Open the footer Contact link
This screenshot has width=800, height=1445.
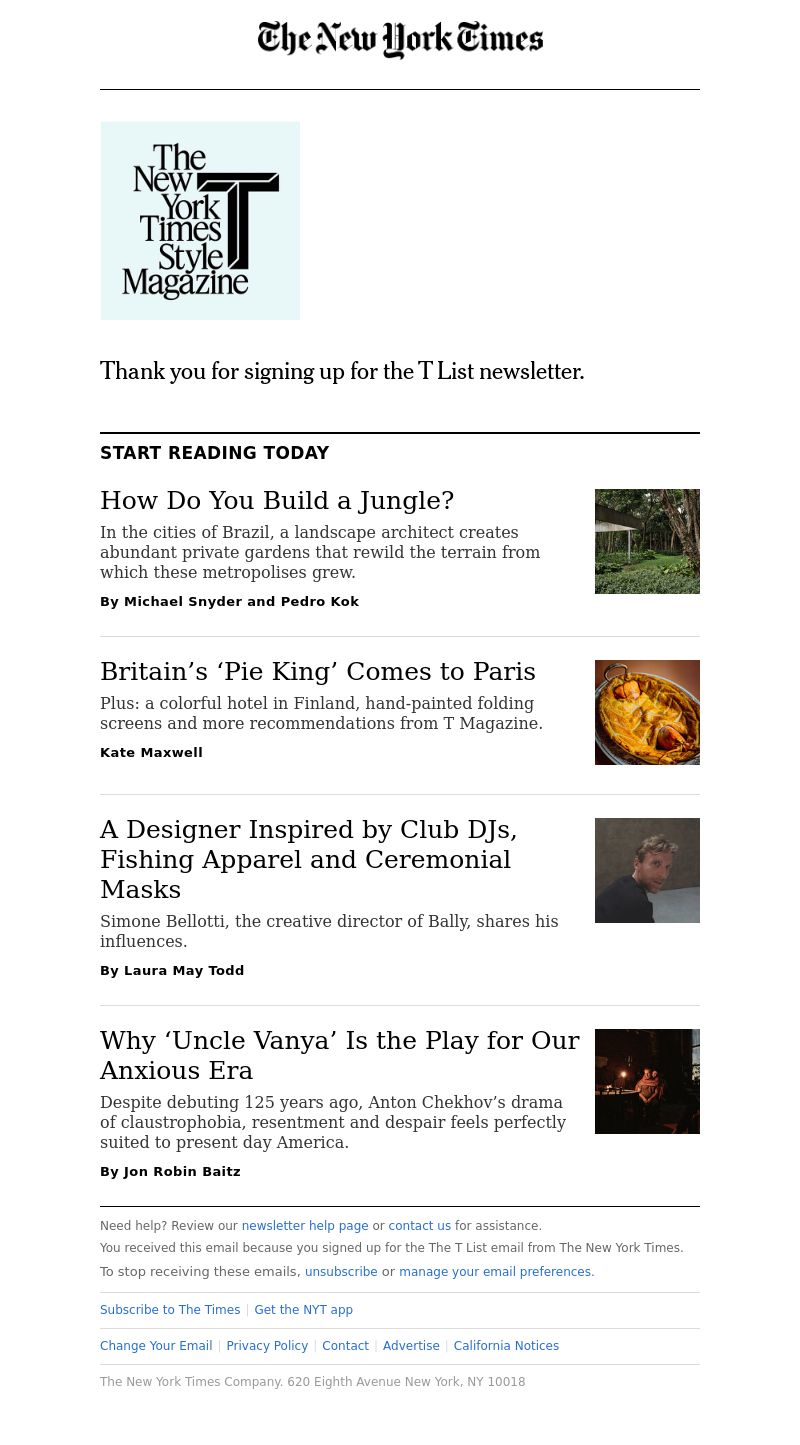[345, 1346]
